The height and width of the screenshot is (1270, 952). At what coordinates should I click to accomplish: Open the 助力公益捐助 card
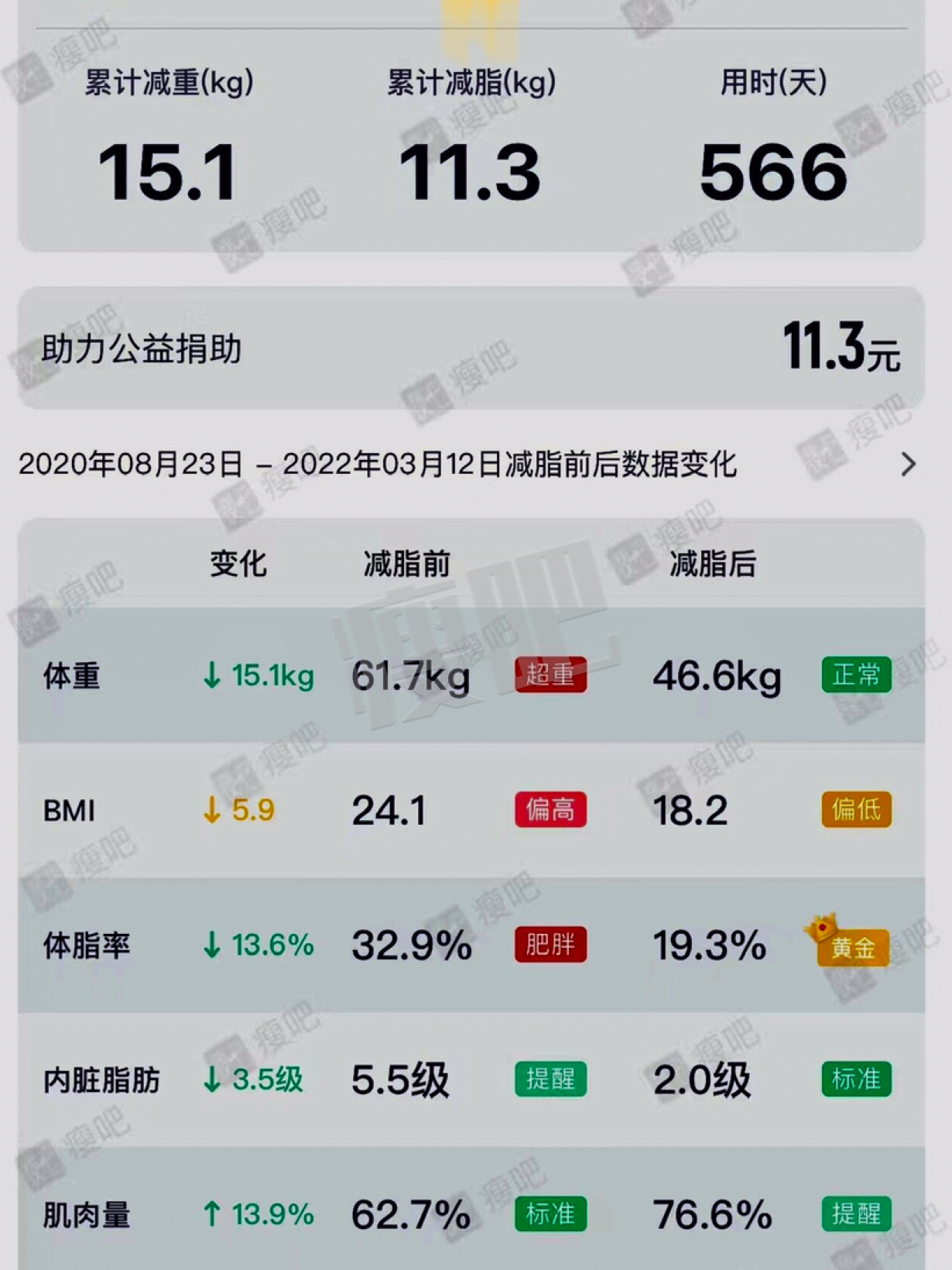tap(471, 348)
